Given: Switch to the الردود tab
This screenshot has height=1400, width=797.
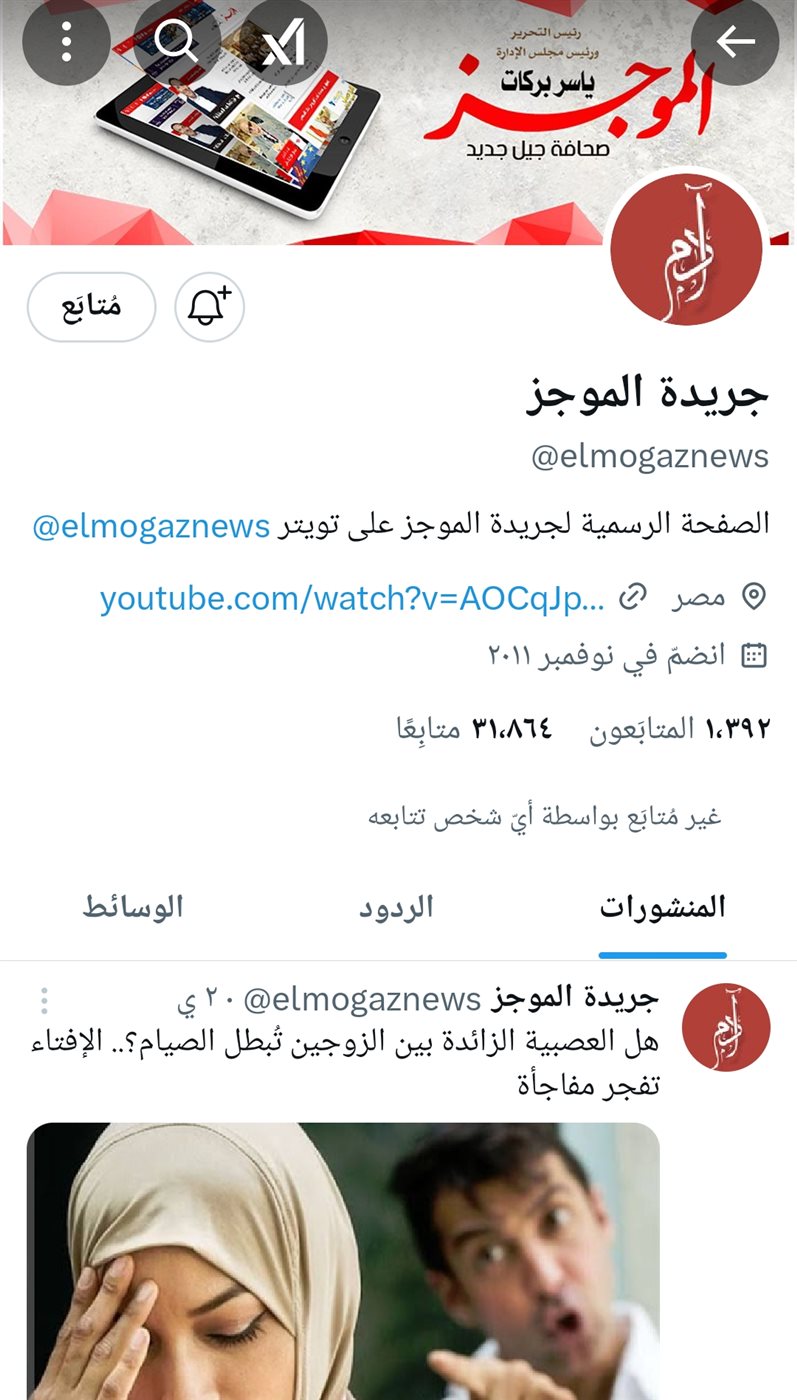Looking at the screenshot, I should point(397,907).
